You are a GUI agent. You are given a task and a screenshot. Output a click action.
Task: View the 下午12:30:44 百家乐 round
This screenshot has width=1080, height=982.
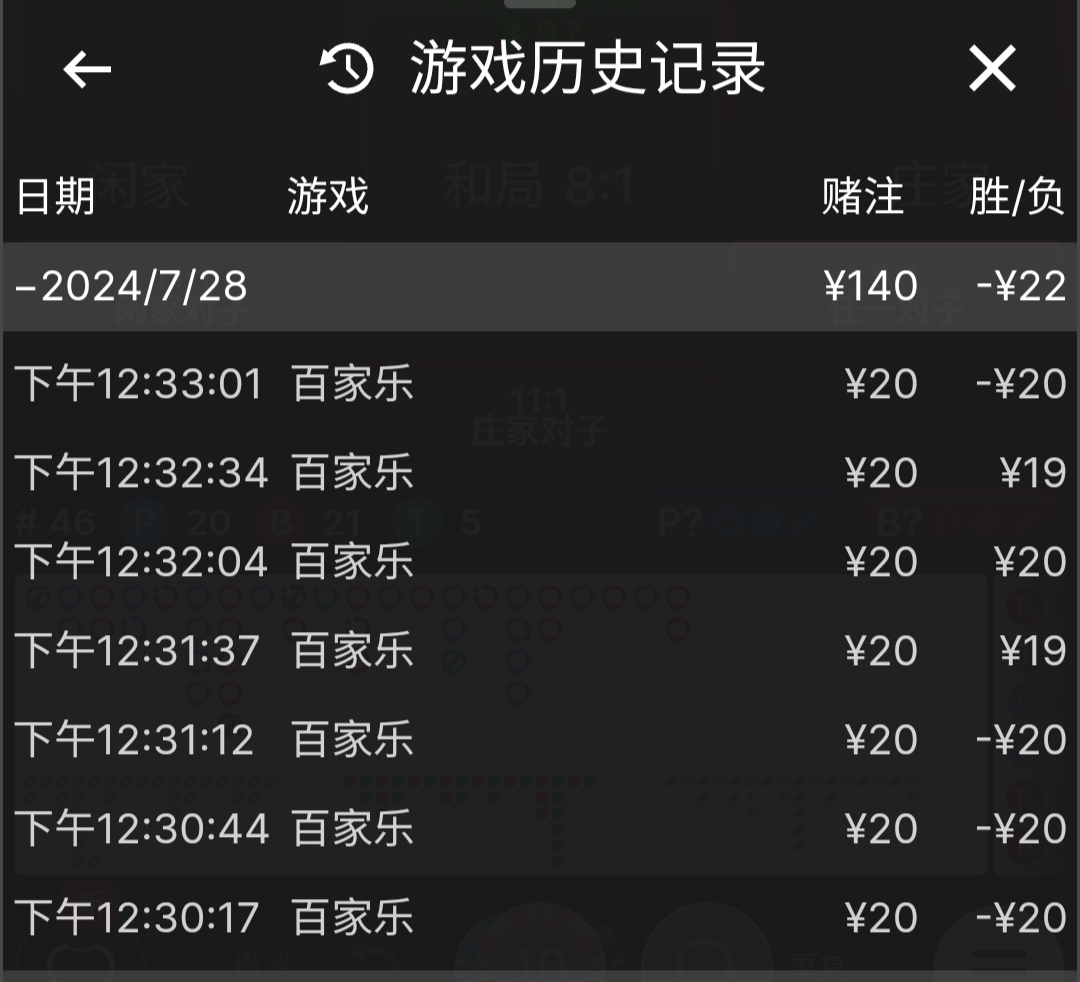(x=540, y=829)
